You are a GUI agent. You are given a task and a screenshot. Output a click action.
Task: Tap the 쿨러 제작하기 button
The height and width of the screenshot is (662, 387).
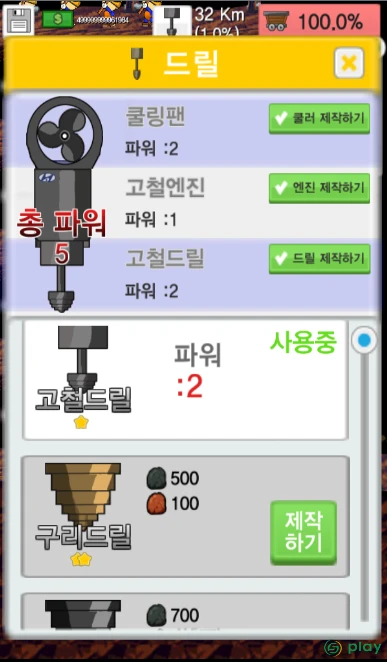pos(319,119)
